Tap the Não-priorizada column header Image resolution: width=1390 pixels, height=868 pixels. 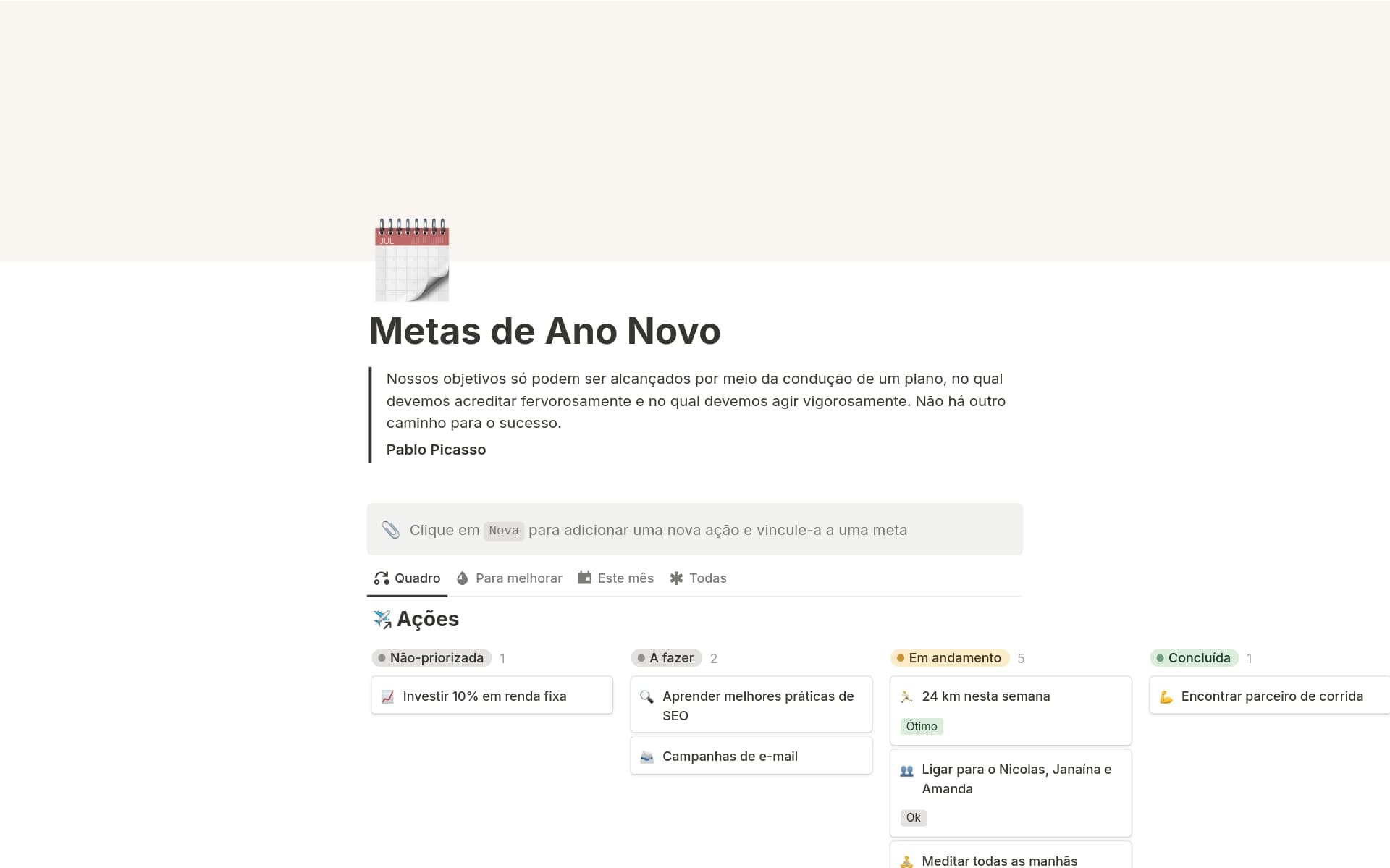pyautogui.click(x=432, y=657)
